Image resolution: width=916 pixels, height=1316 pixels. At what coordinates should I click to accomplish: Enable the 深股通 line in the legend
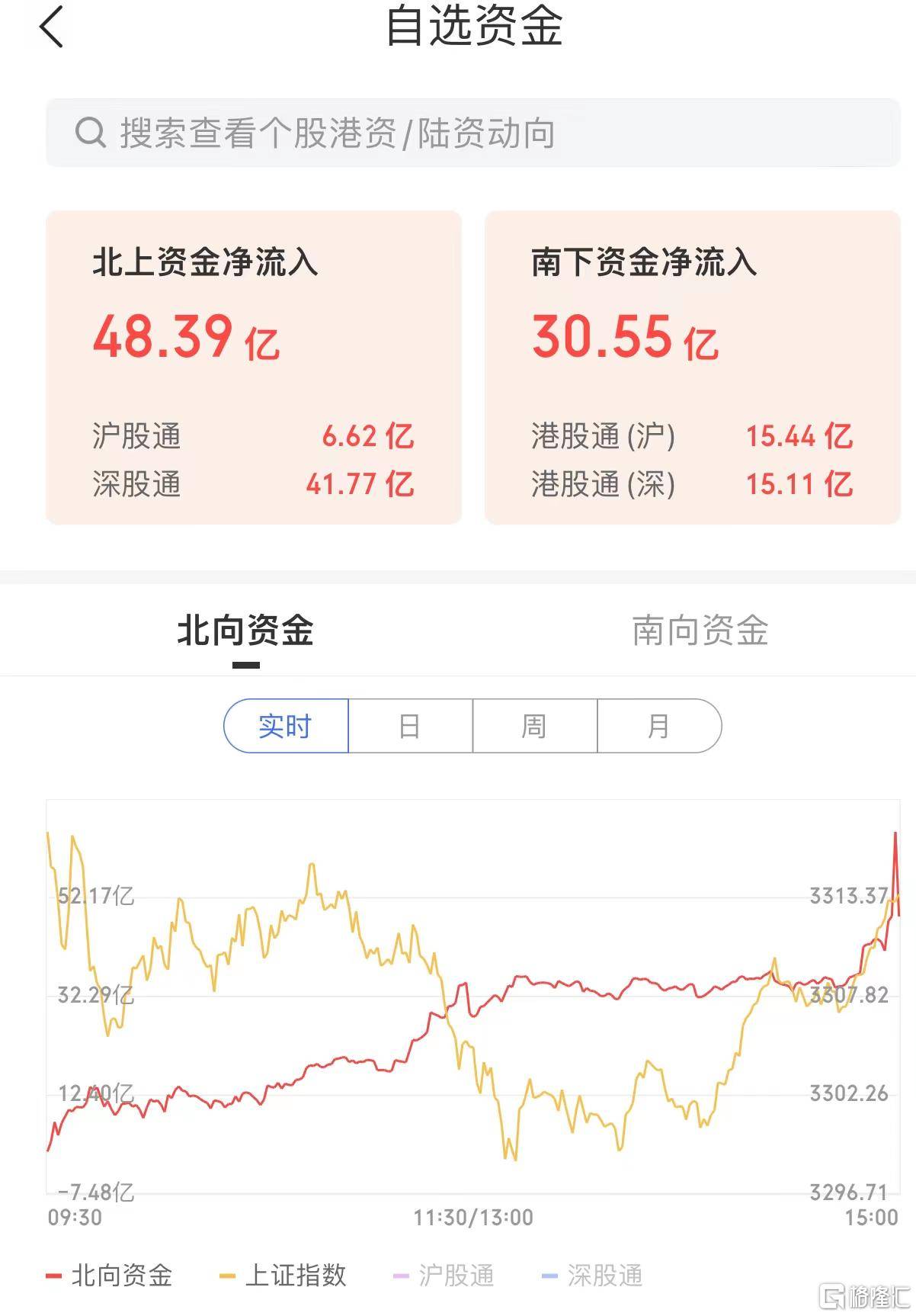592,1276
